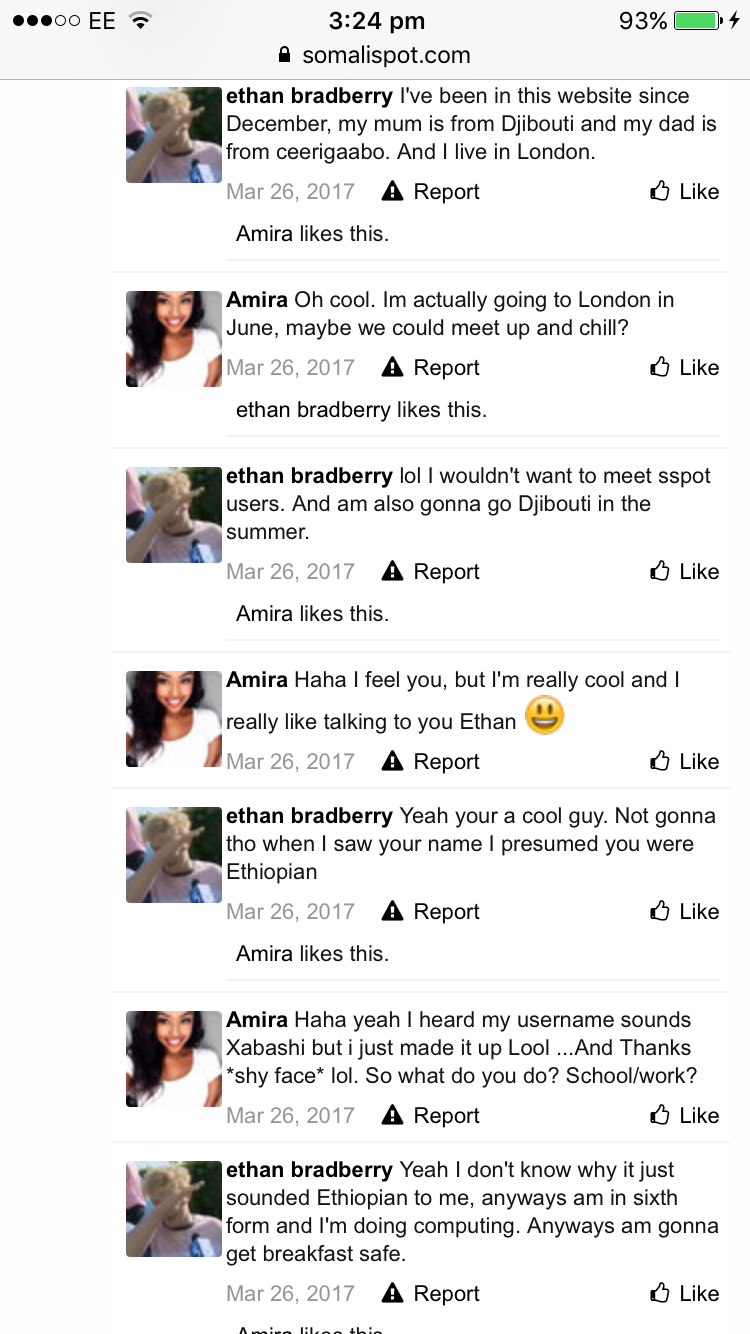Report Amira's 'Haha I feel you' comment
The width and height of the screenshot is (750, 1334).
(x=432, y=762)
